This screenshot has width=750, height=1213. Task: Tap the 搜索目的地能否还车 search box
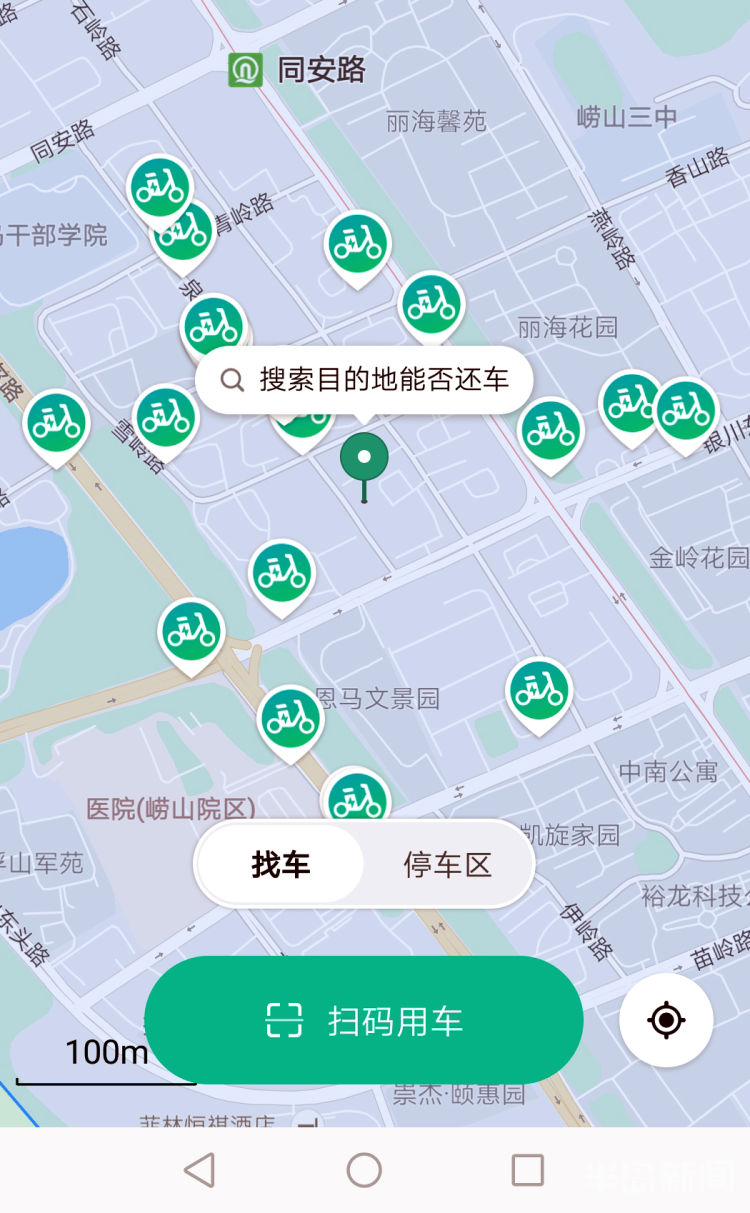point(364,380)
